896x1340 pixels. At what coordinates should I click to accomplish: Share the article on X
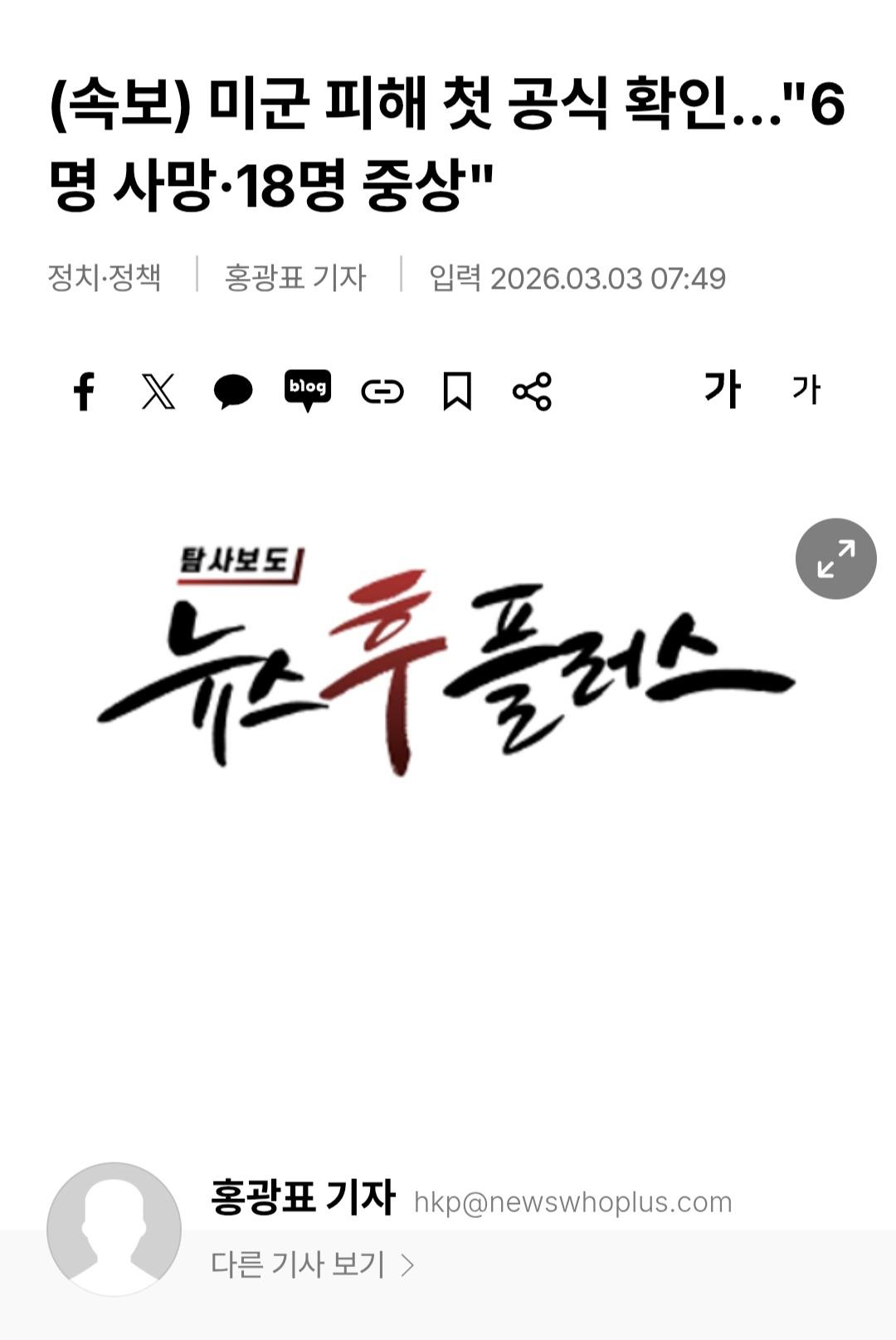click(x=158, y=391)
